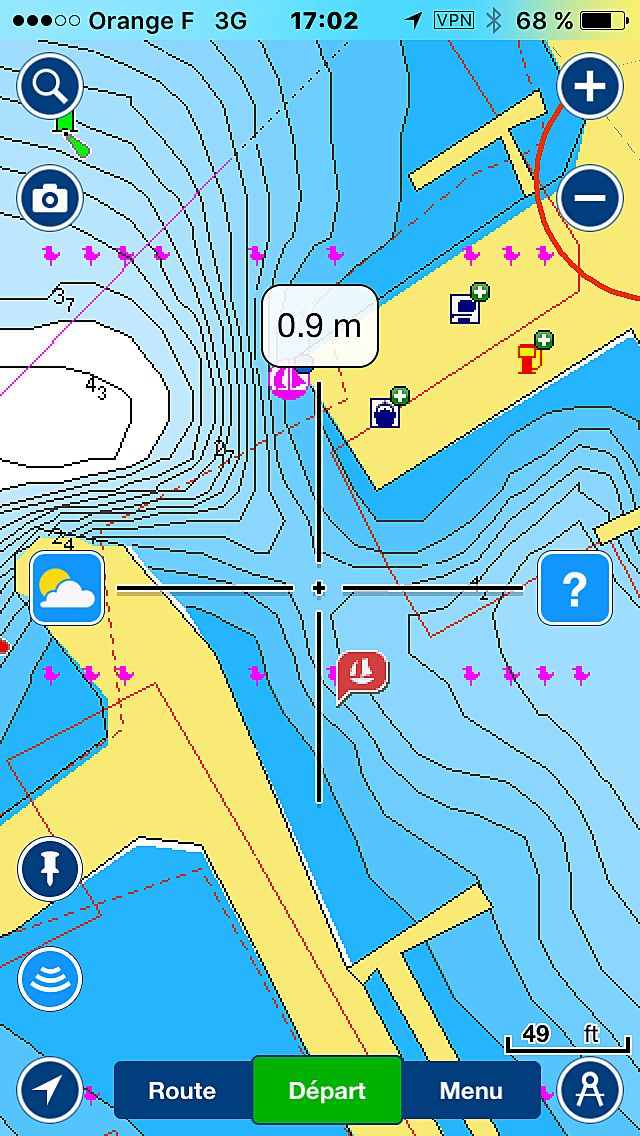Open the Menu button

[x=471, y=1090]
